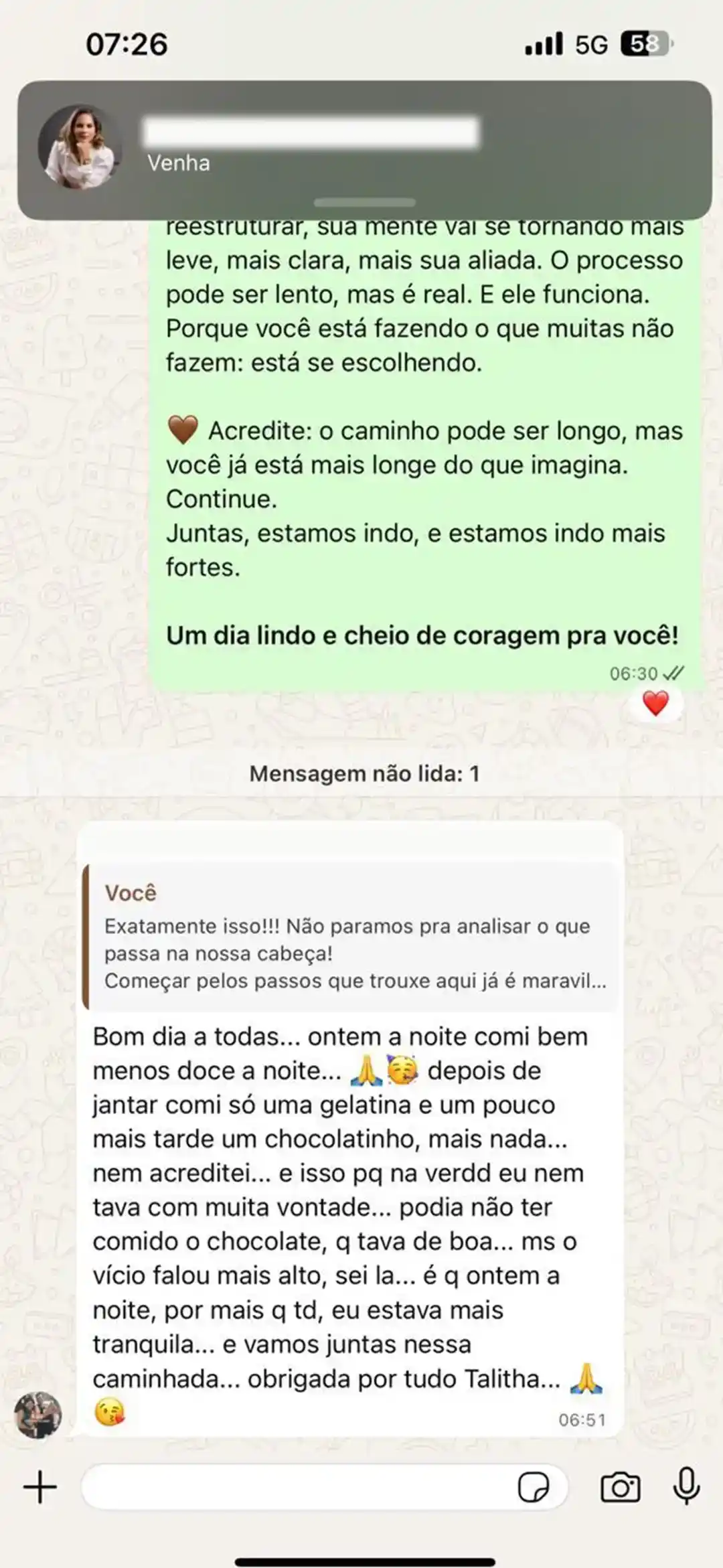The height and width of the screenshot is (1568, 723).
Task: Open the camera to take a photo
Action: 620,1488
